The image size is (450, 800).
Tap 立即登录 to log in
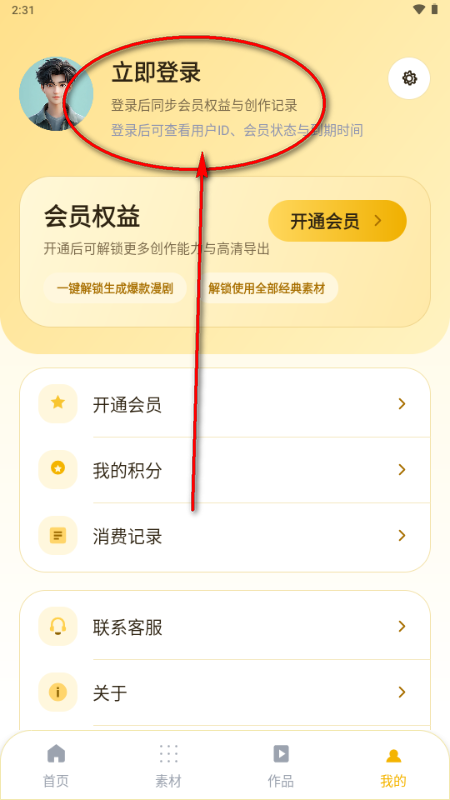[156, 73]
